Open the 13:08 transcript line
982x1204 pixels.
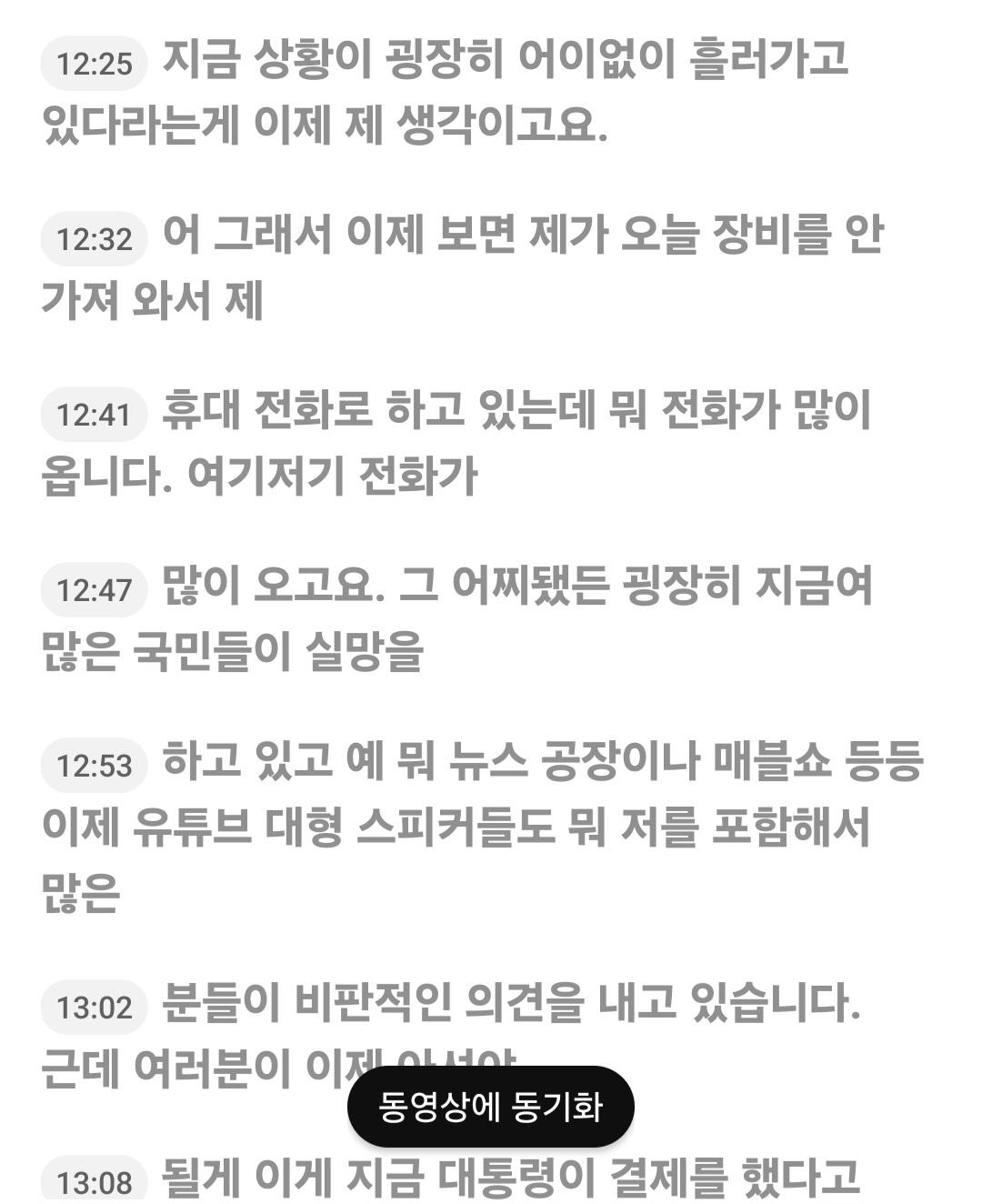(95, 1181)
